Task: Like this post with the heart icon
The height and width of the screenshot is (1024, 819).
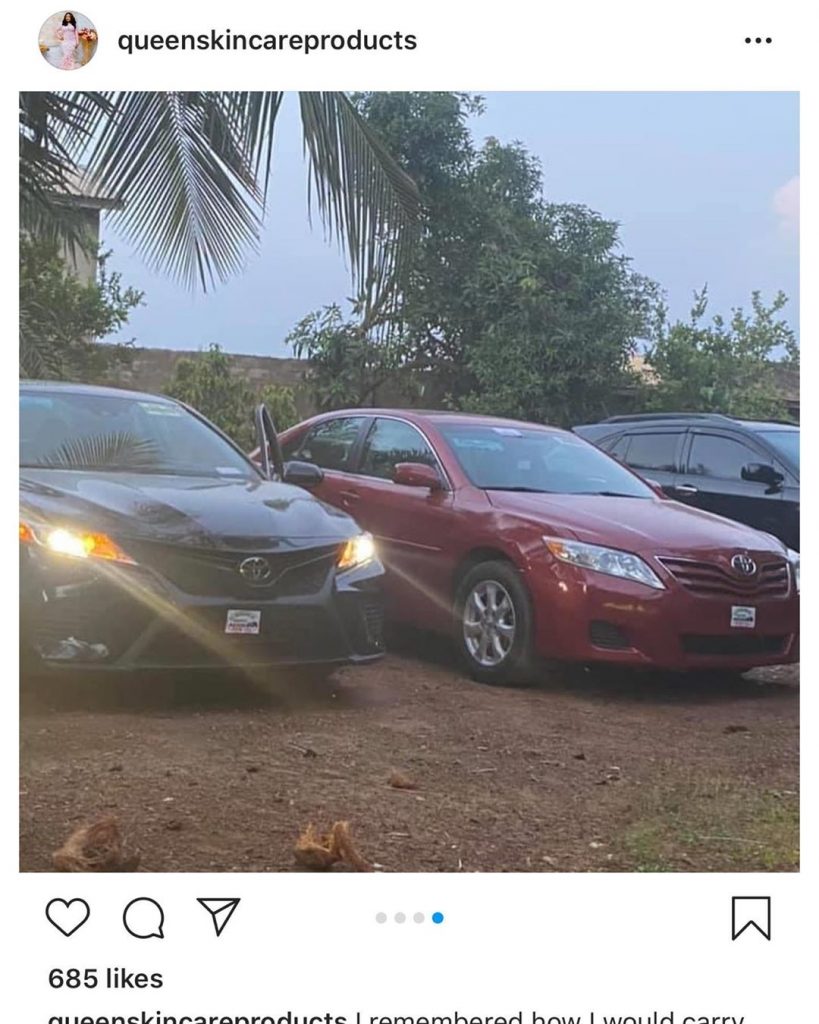Action: (67, 917)
